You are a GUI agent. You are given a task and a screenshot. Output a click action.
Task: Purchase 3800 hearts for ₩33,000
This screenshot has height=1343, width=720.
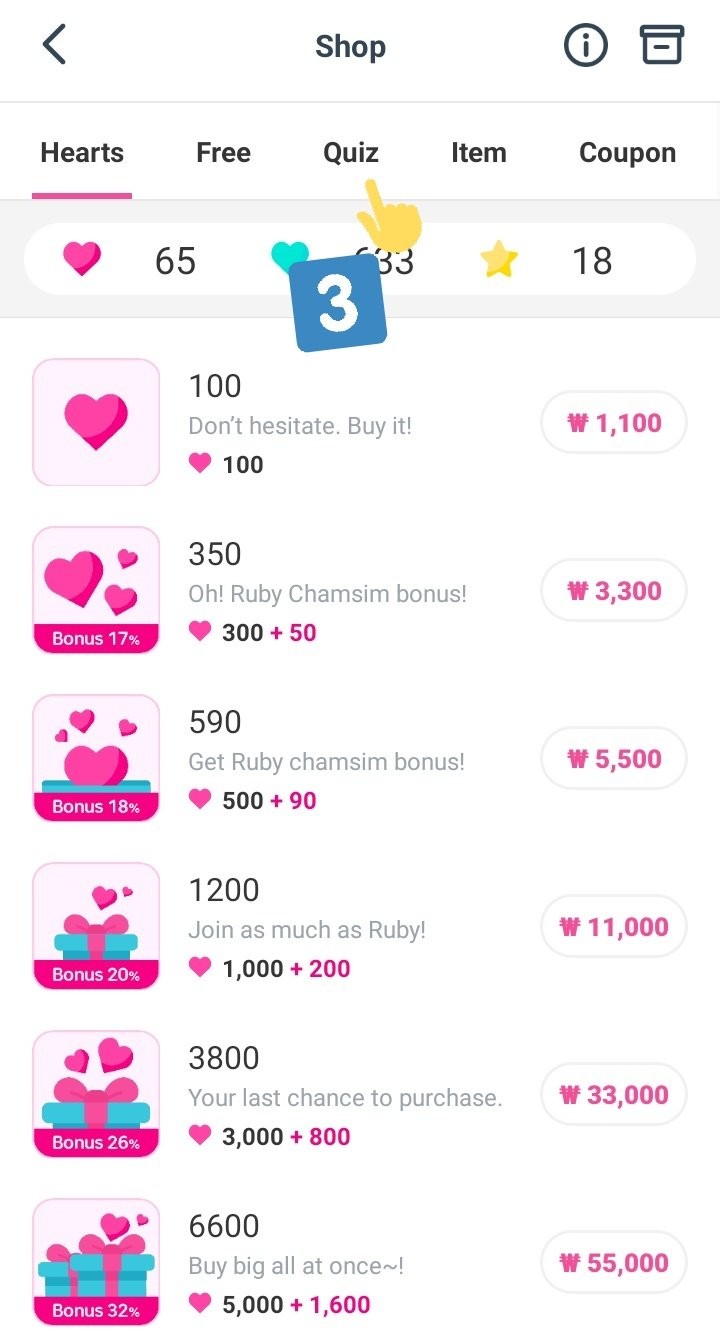coord(614,1095)
